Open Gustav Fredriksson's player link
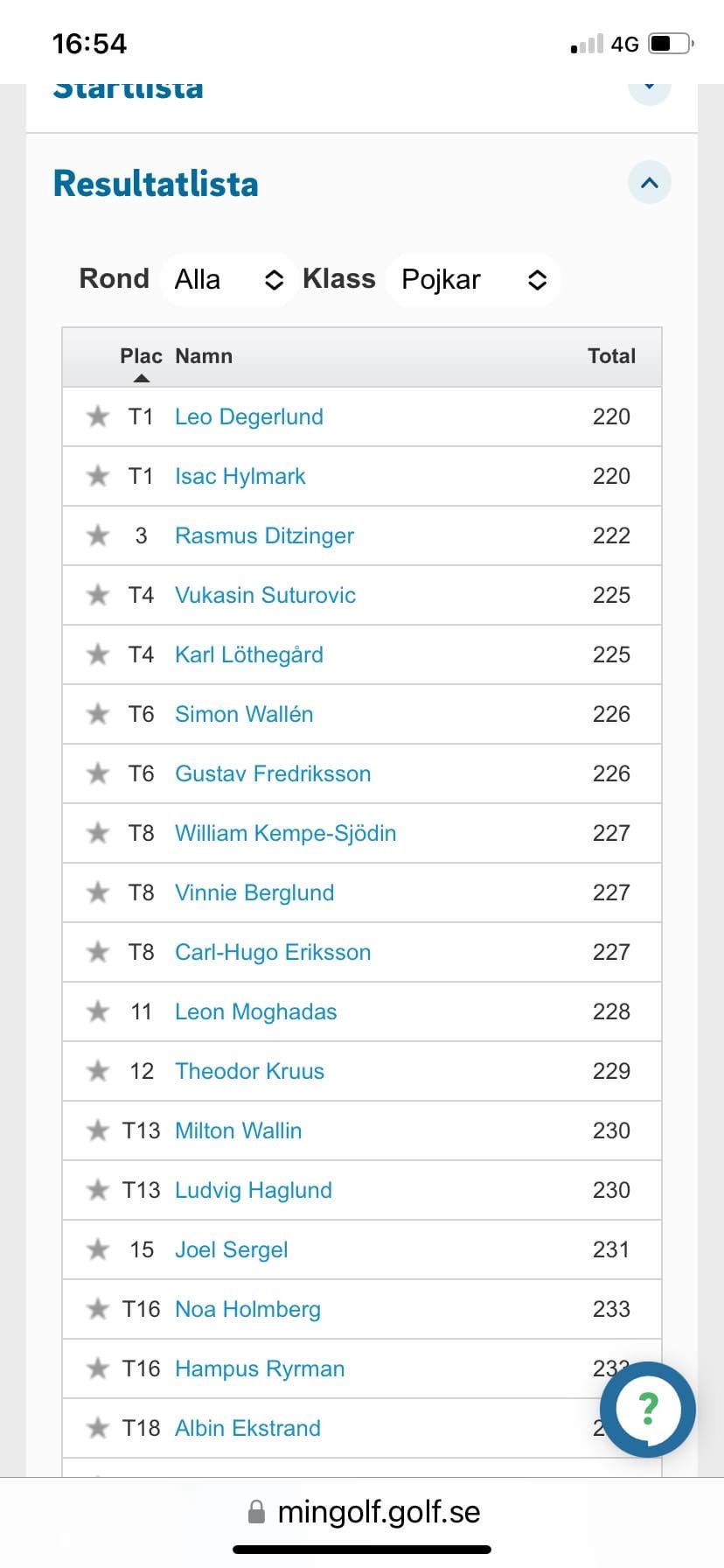The width and height of the screenshot is (724, 1568). pos(272,773)
